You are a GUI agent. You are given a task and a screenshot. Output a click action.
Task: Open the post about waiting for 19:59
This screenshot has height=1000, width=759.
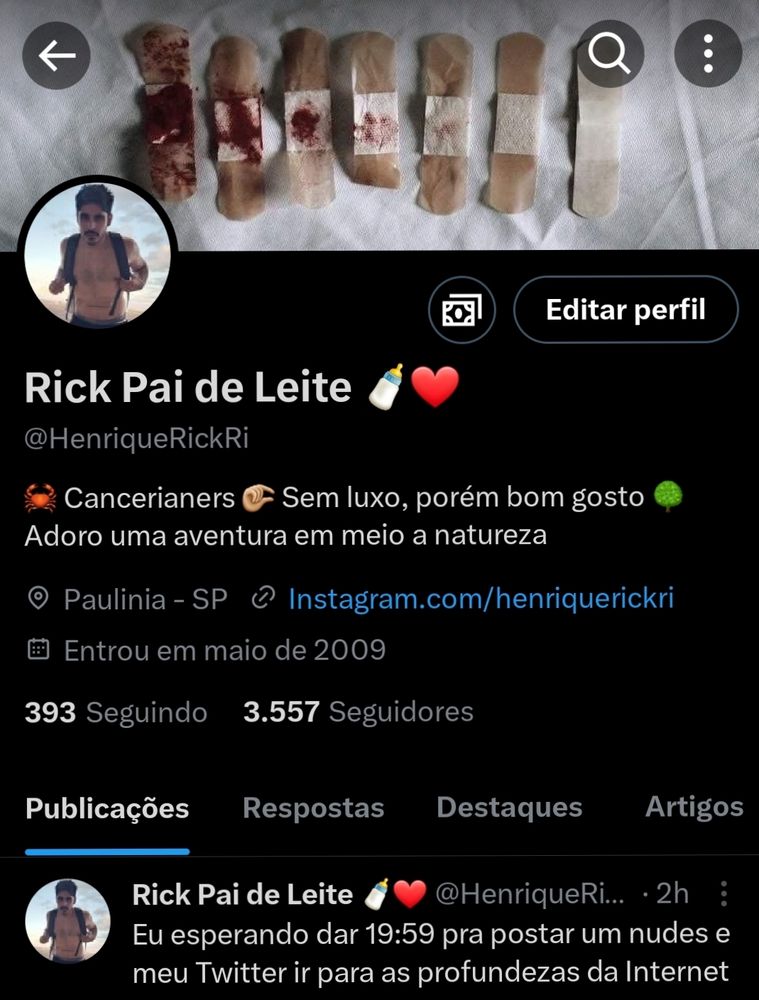pos(430,956)
